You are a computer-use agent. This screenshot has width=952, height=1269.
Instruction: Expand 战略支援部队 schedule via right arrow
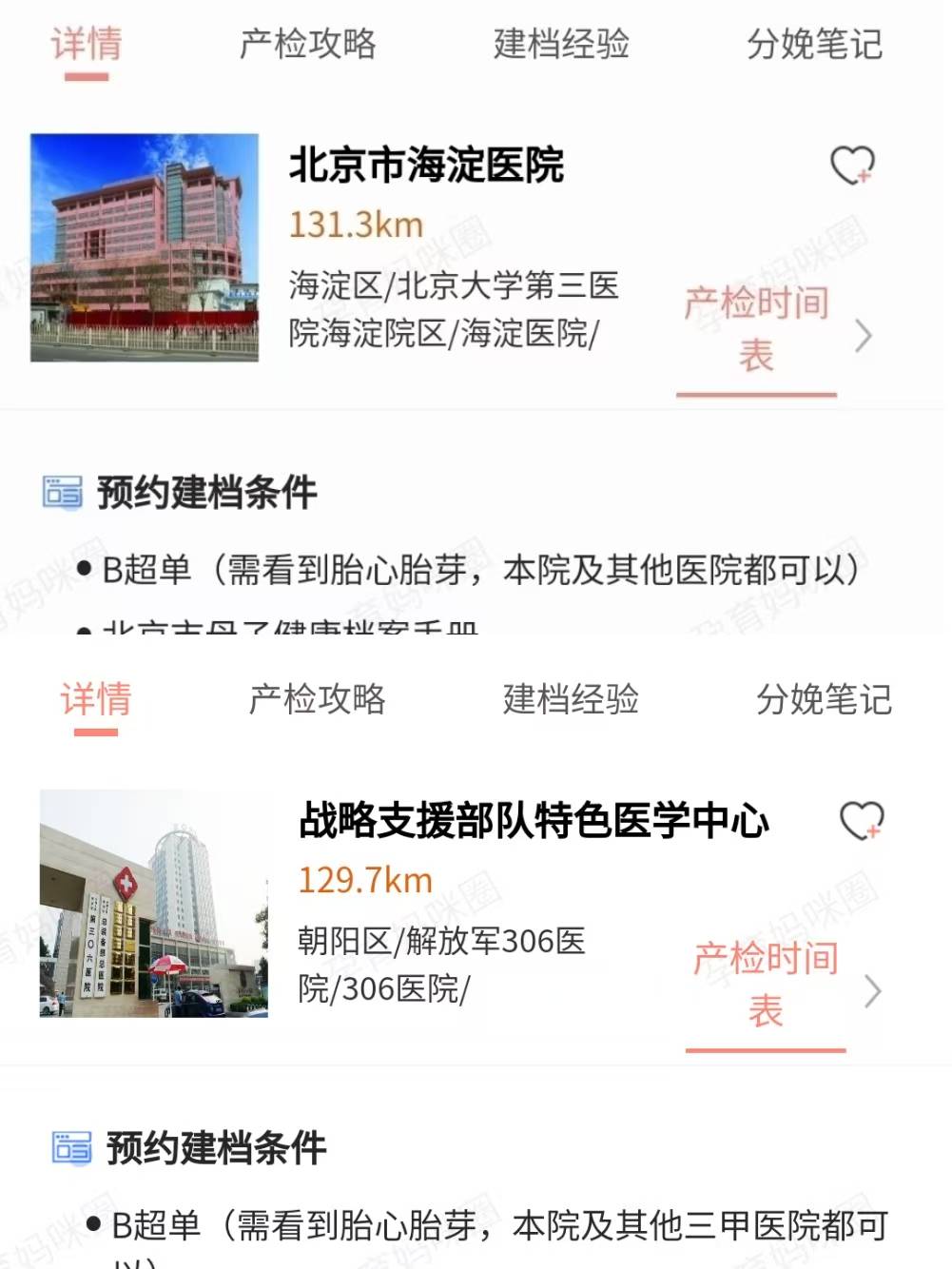click(872, 992)
